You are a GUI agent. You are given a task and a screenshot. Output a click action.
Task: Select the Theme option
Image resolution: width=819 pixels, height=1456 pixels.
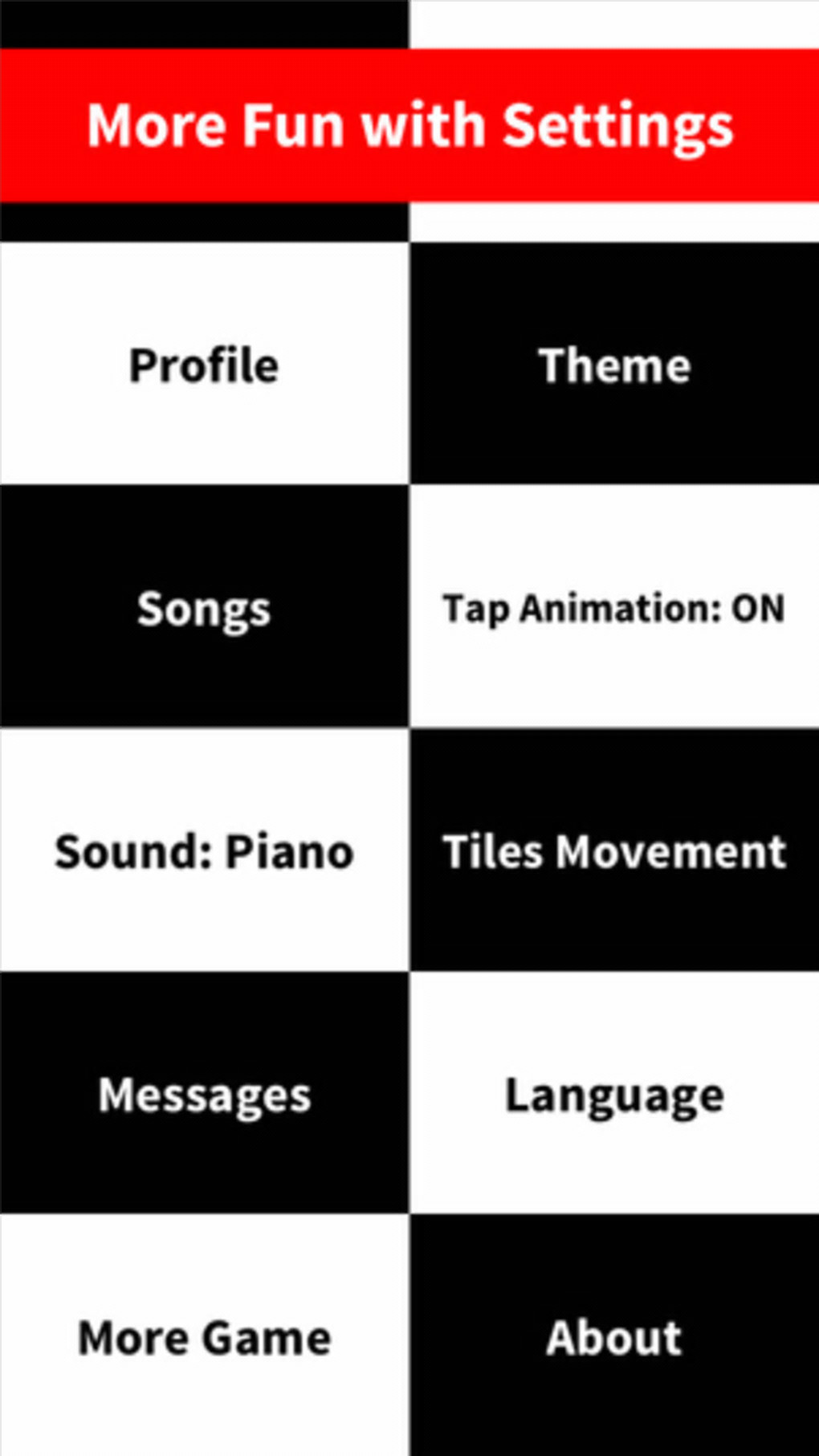[x=614, y=364]
